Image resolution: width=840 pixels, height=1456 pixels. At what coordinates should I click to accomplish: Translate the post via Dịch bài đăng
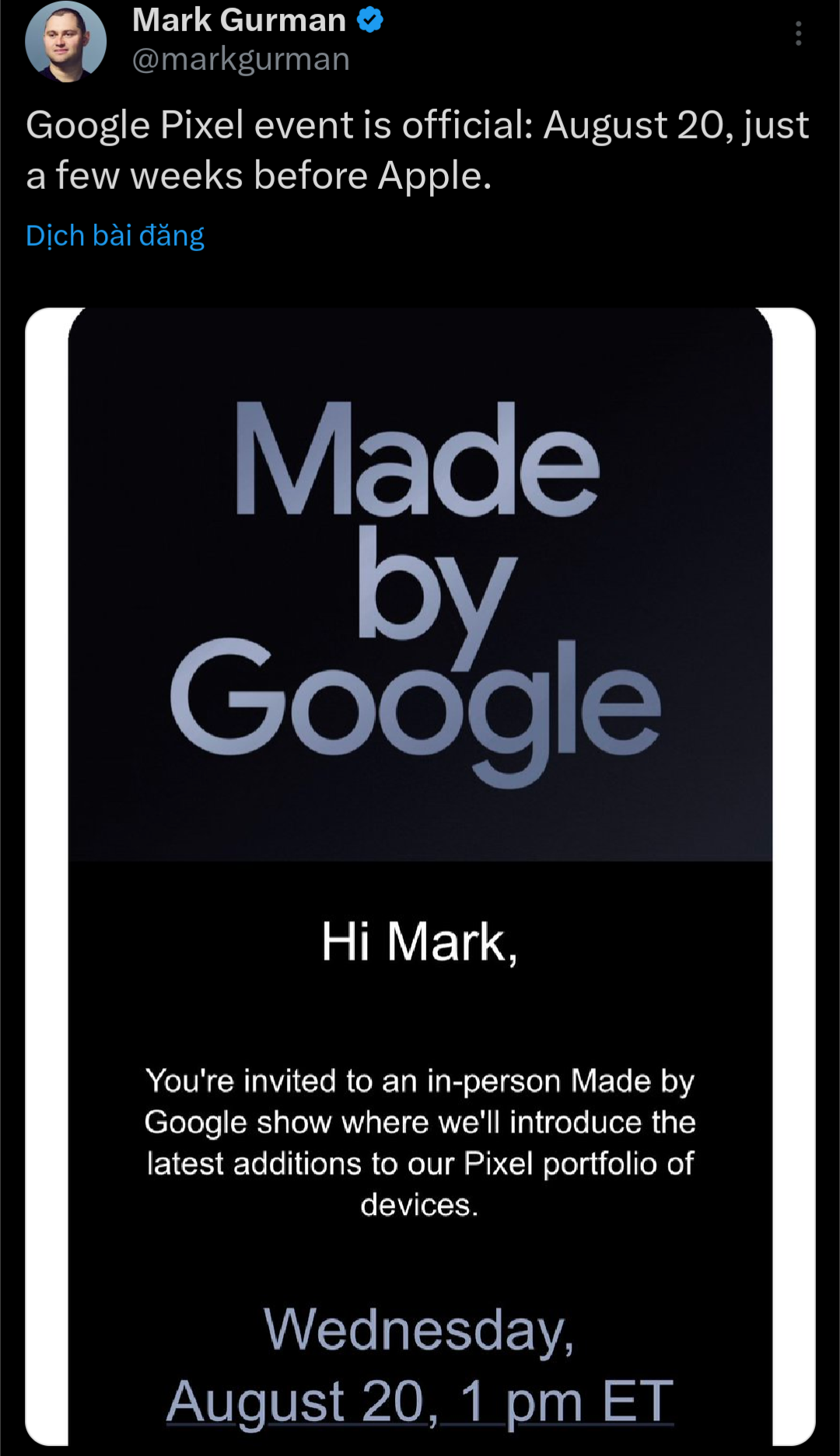(115, 236)
